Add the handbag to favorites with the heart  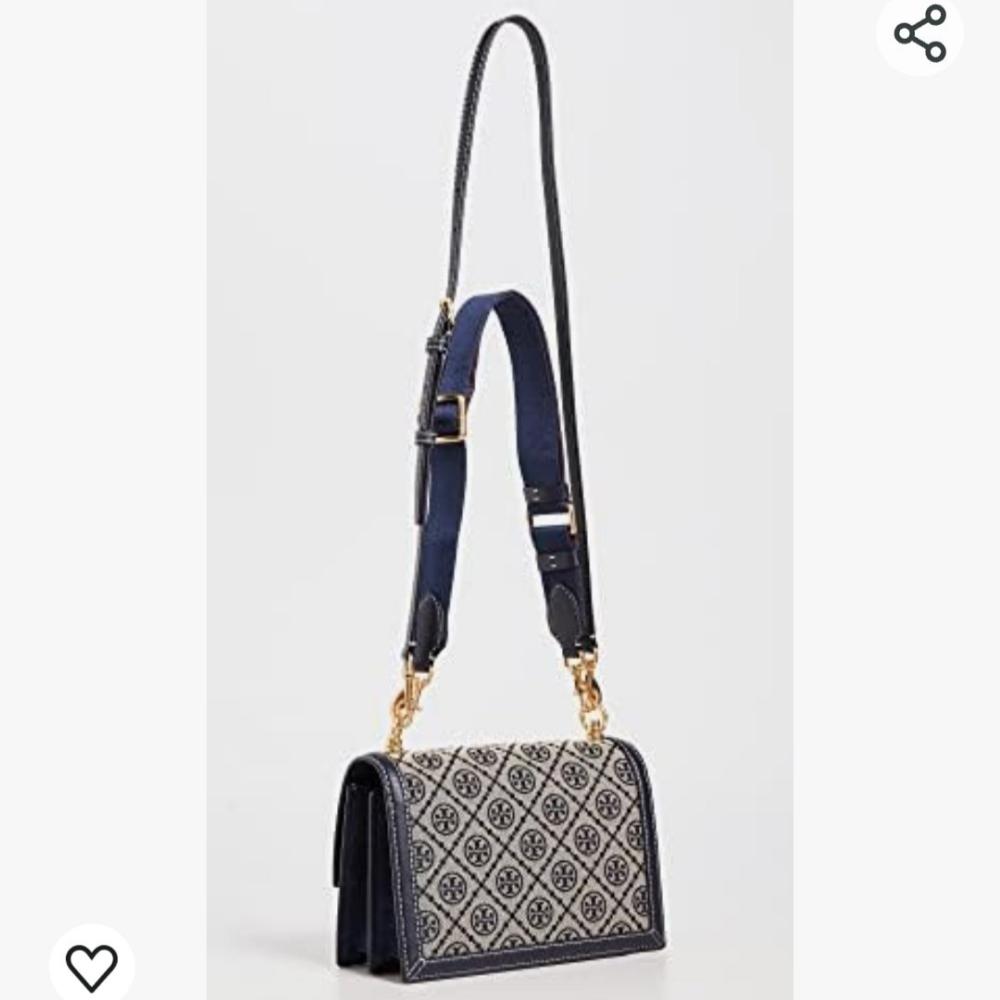point(91,966)
